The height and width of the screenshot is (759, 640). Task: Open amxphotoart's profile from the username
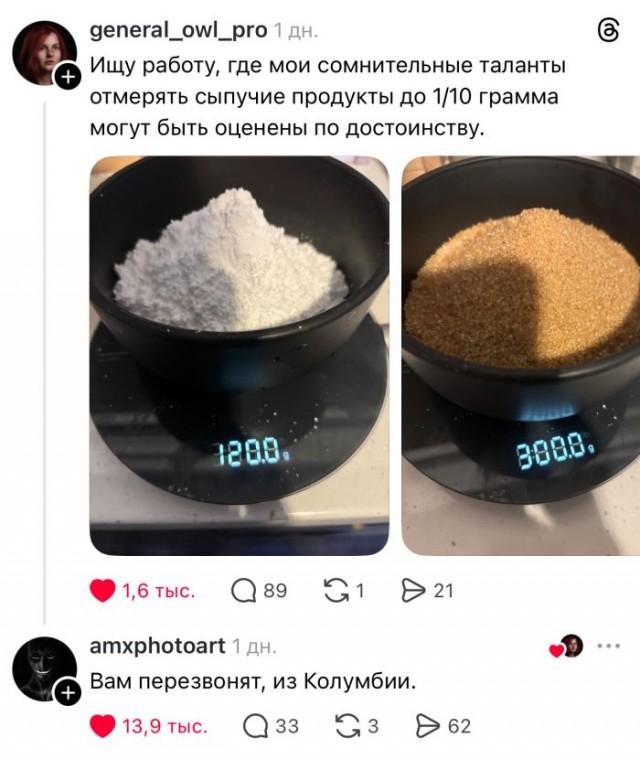tap(157, 647)
